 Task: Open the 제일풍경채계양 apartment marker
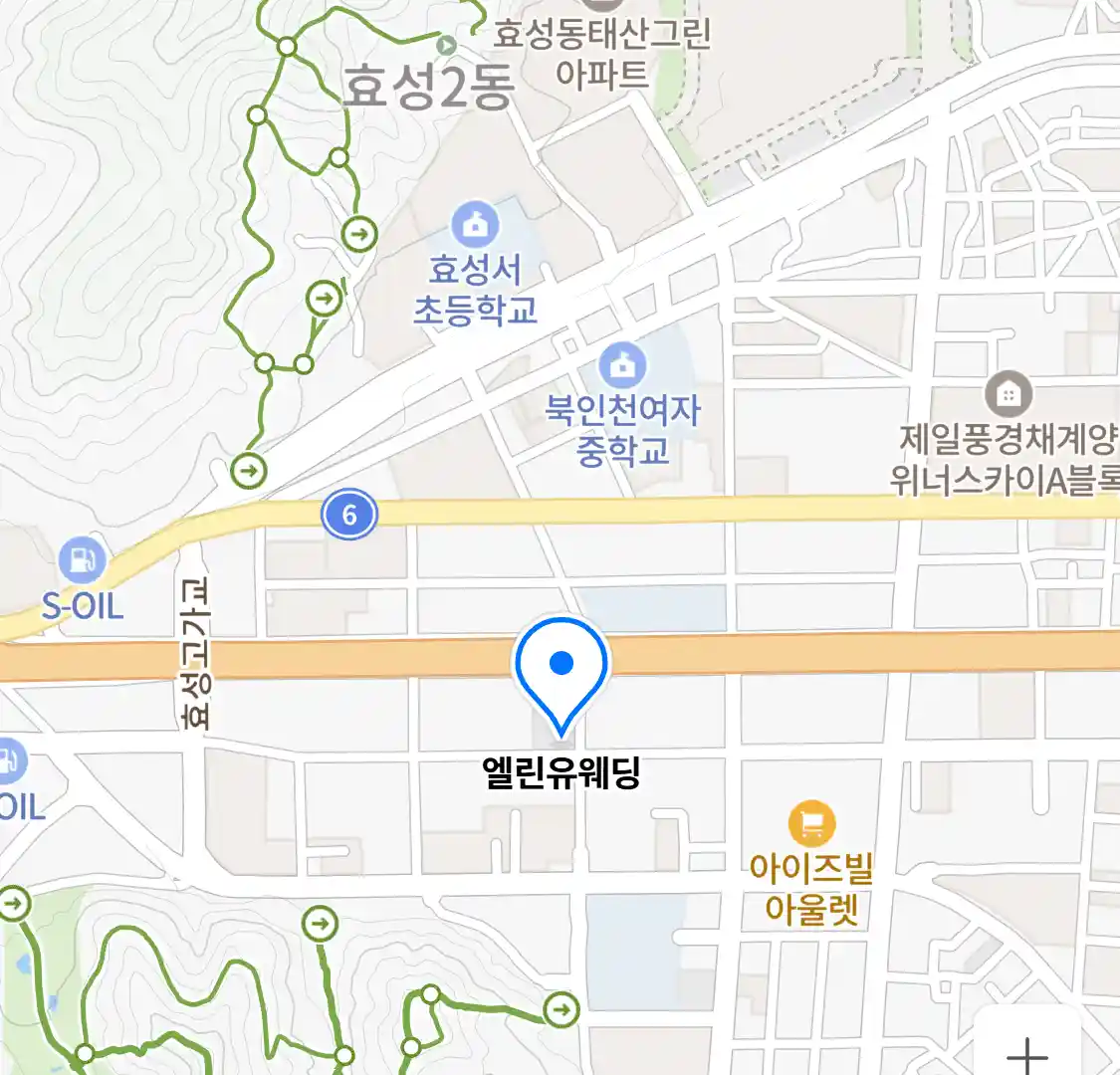1008,395
